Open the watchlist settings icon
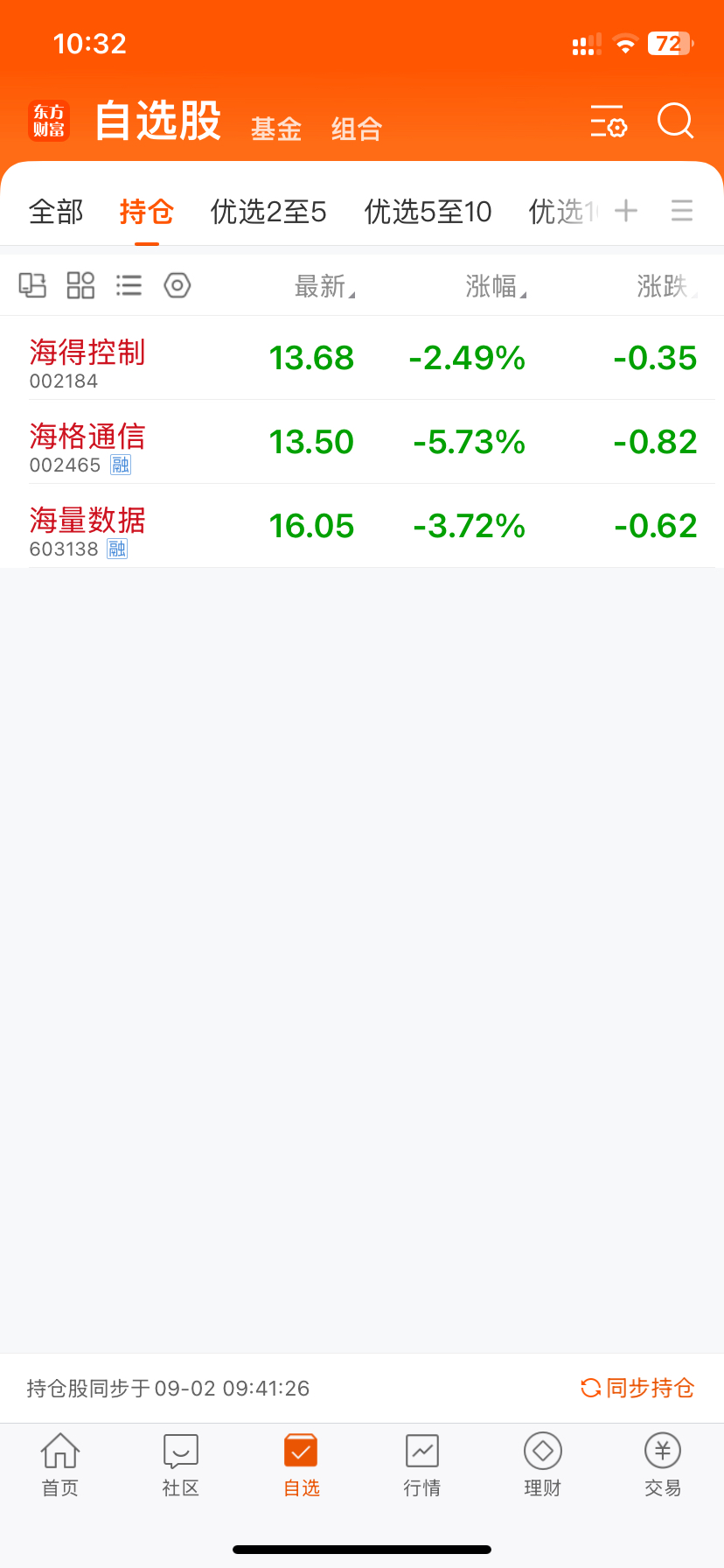 tap(609, 122)
